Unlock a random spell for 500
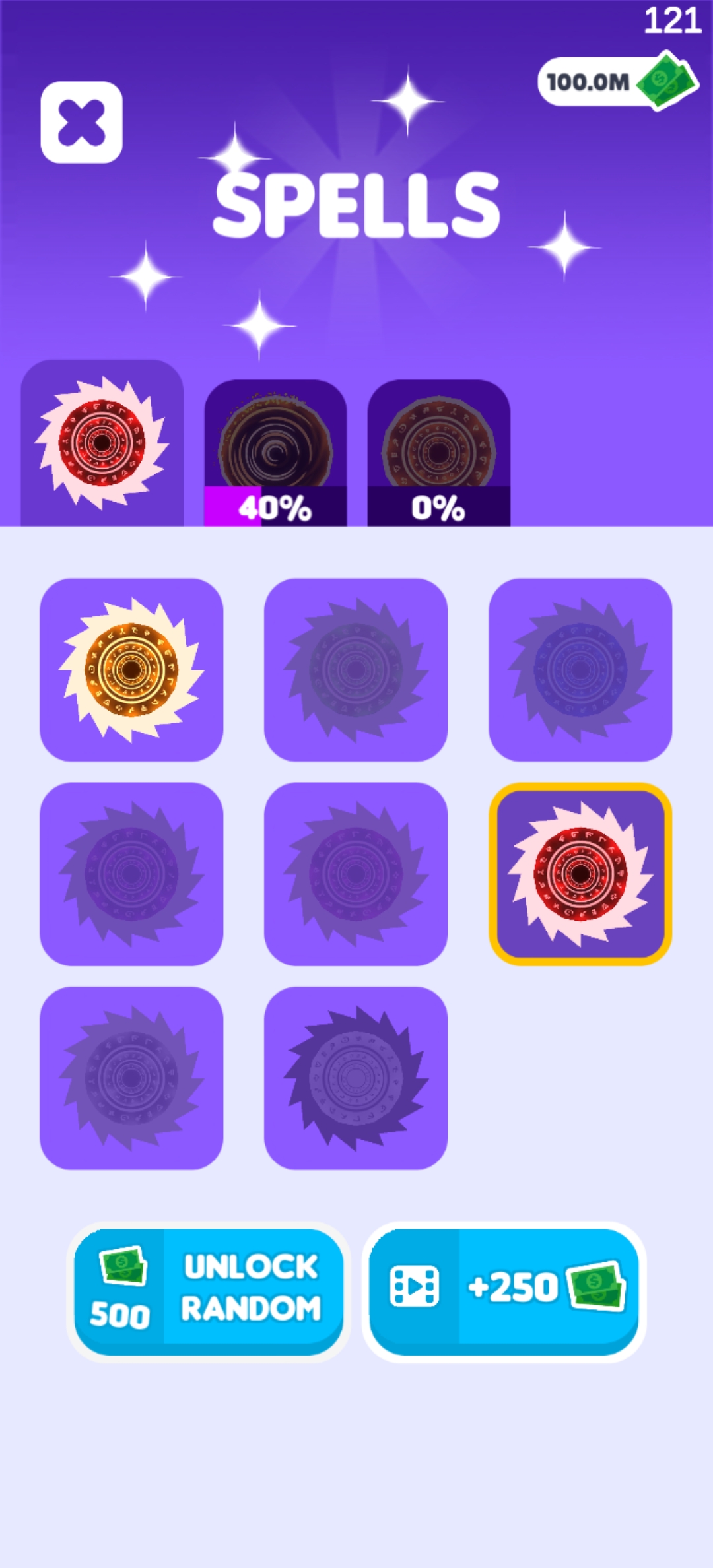 coord(208,1291)
